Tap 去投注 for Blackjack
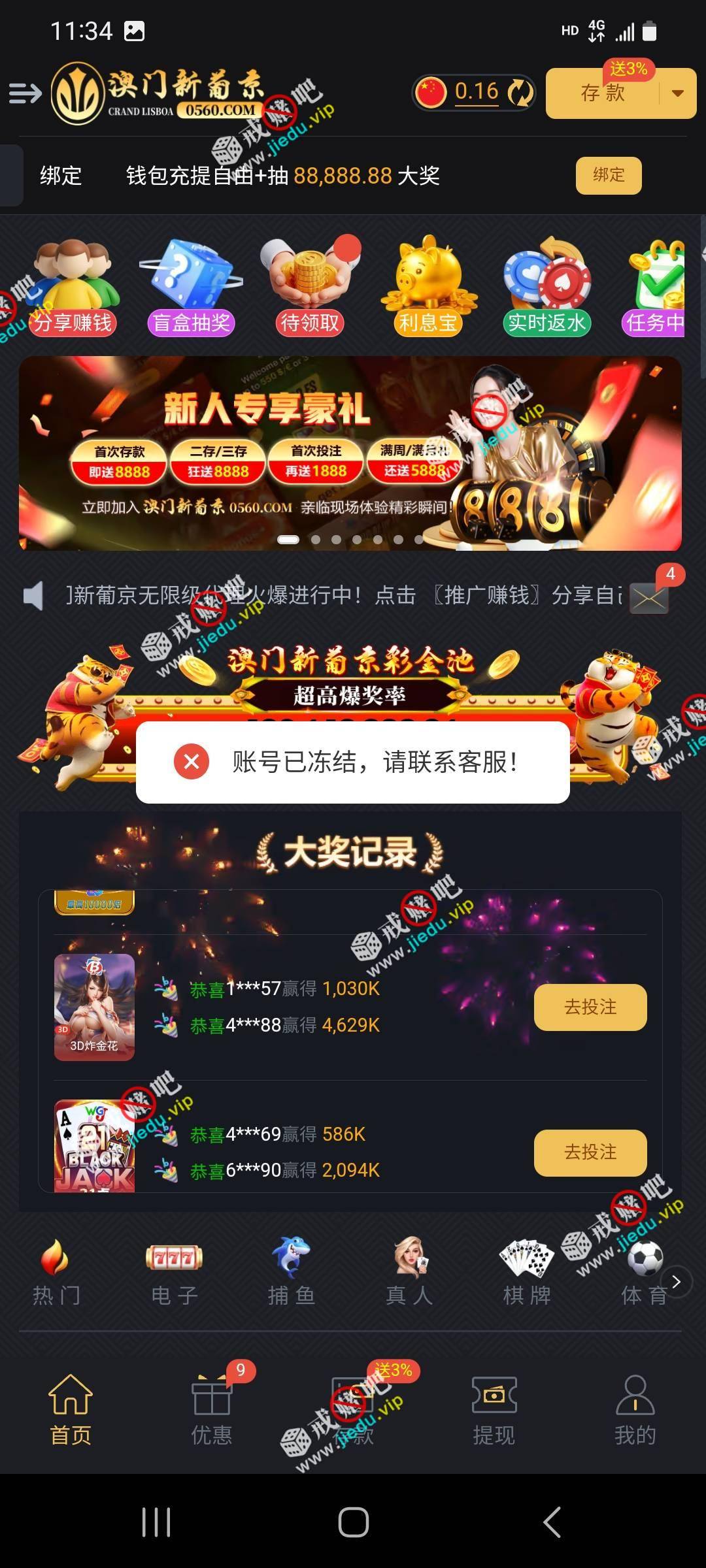Screen dimensions: 706x1568 coord(590,1152)
